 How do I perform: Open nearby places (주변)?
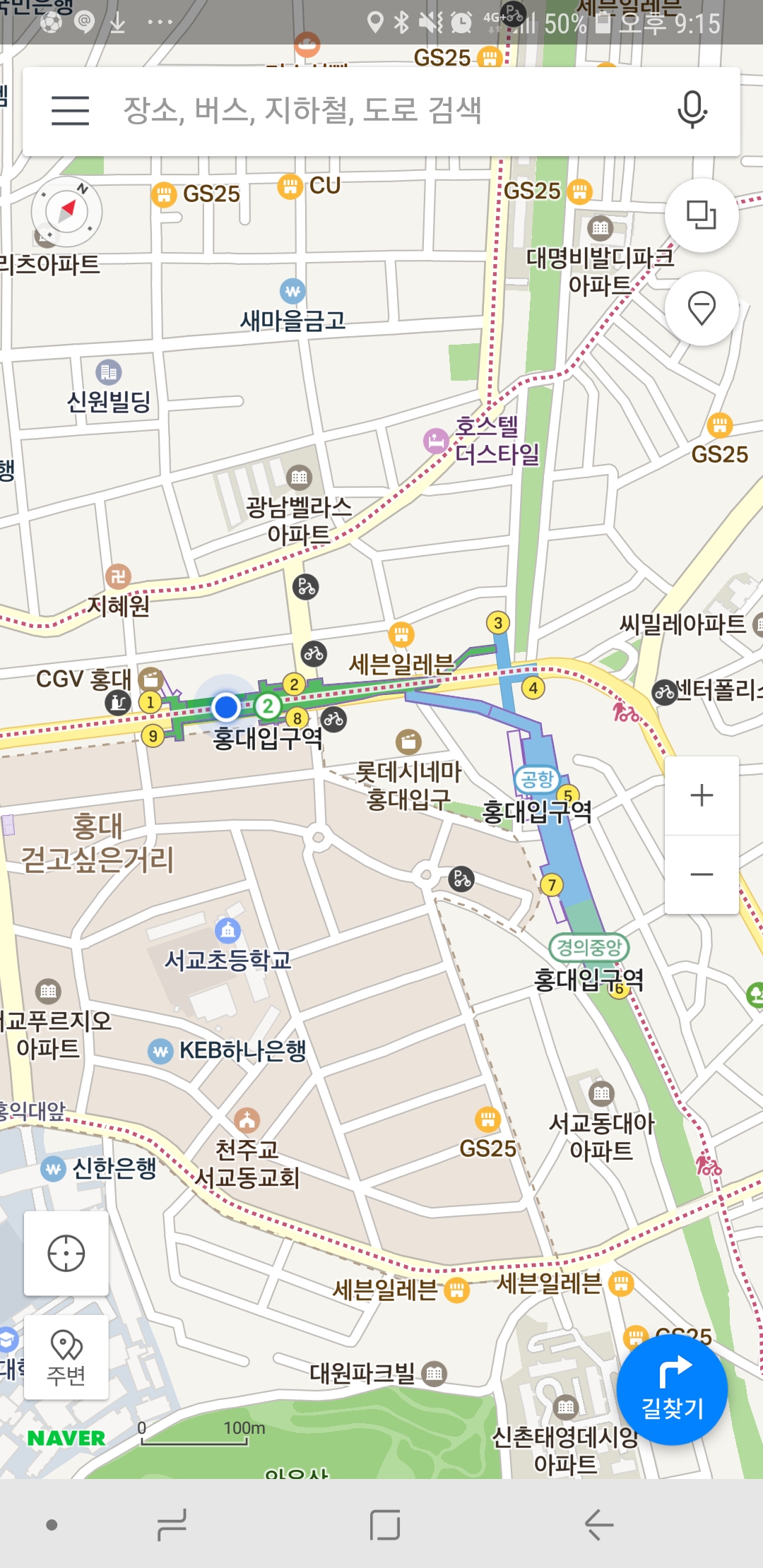[66, 1357]
